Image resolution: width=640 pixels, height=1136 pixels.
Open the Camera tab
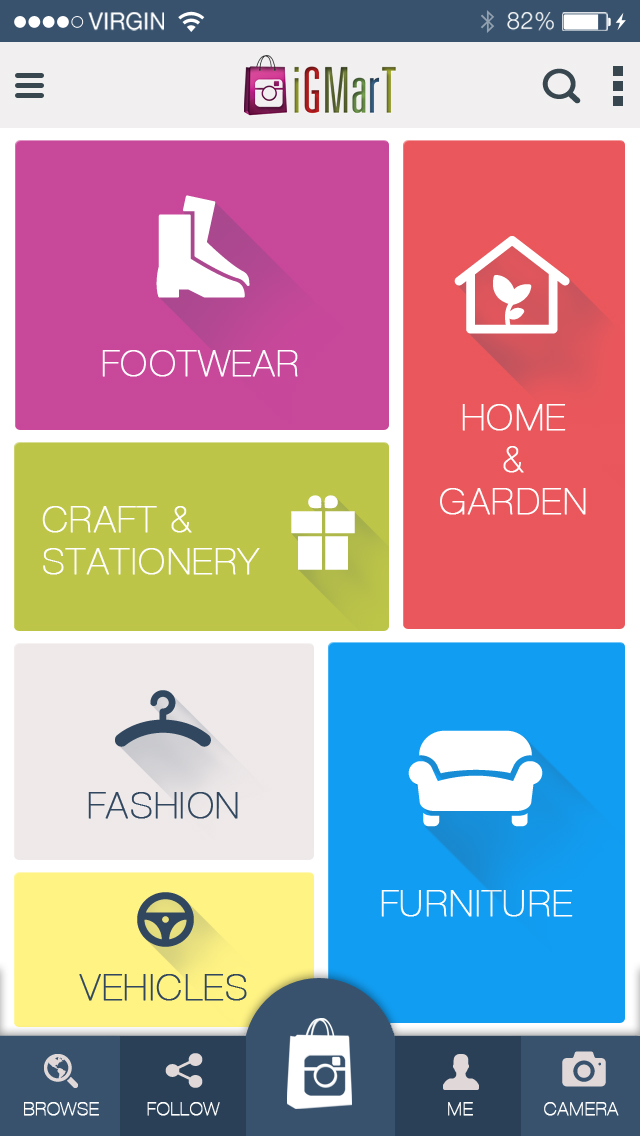point(581,1086)
